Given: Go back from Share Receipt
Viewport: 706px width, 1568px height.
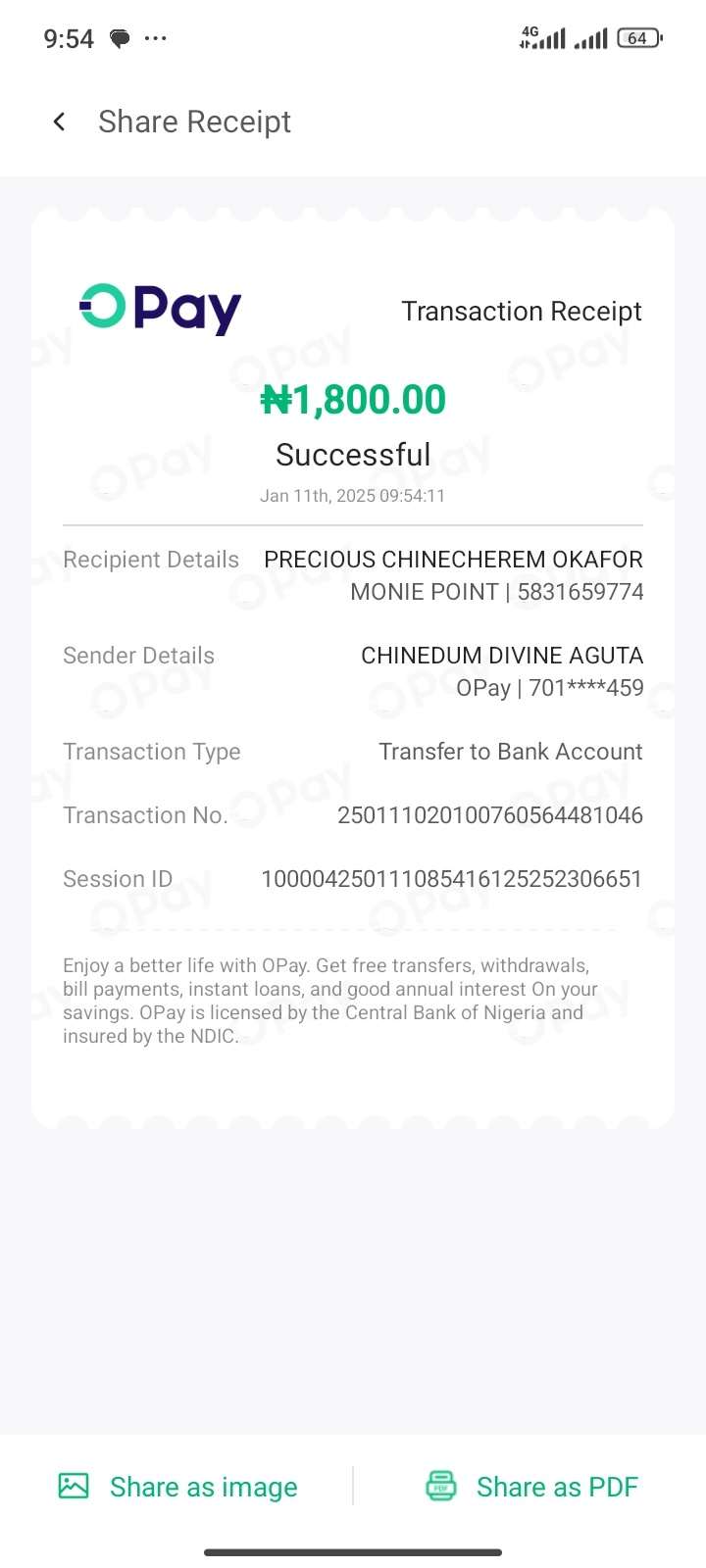Looking at the screenshot, I should click(x=60, y=122).
